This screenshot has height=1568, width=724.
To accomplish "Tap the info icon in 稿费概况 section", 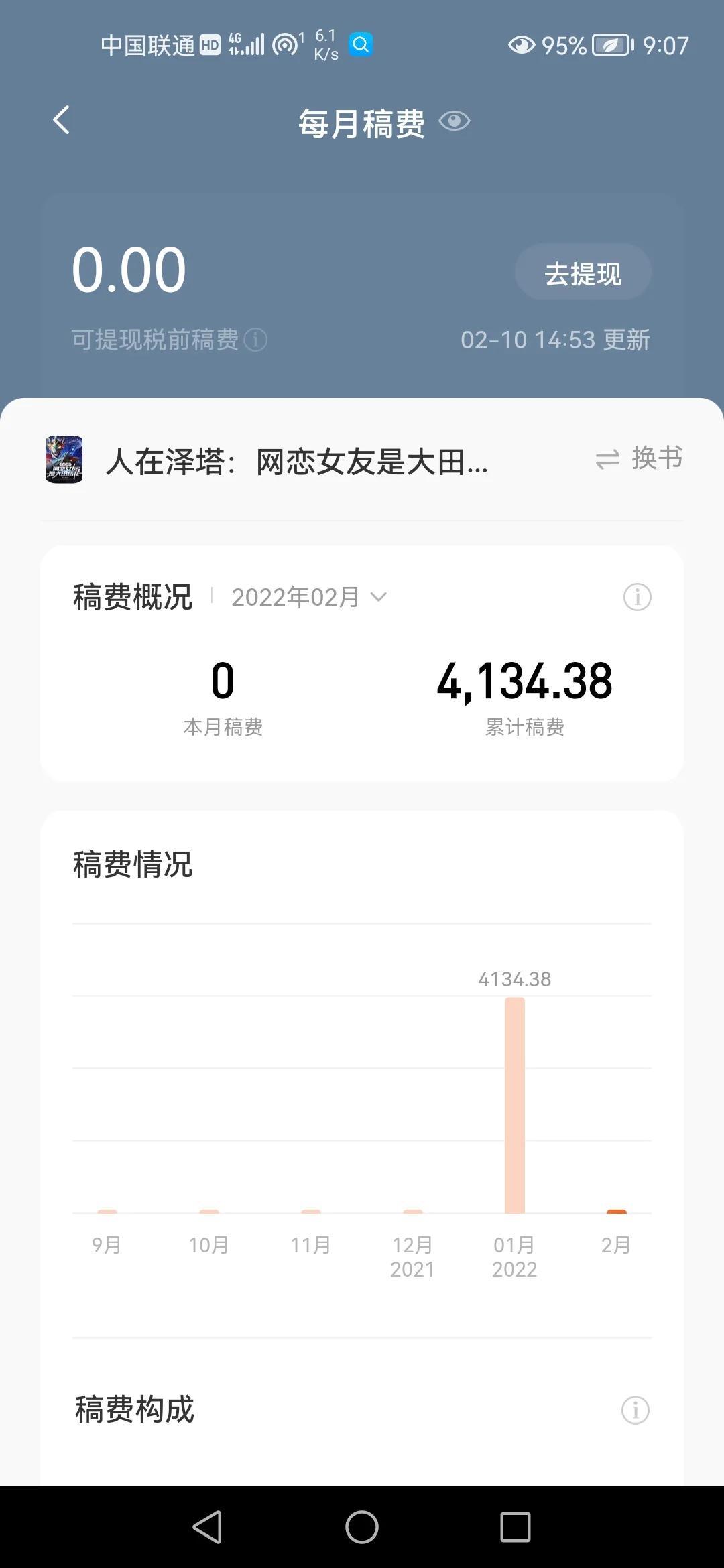I will click(x=637, y=596).
